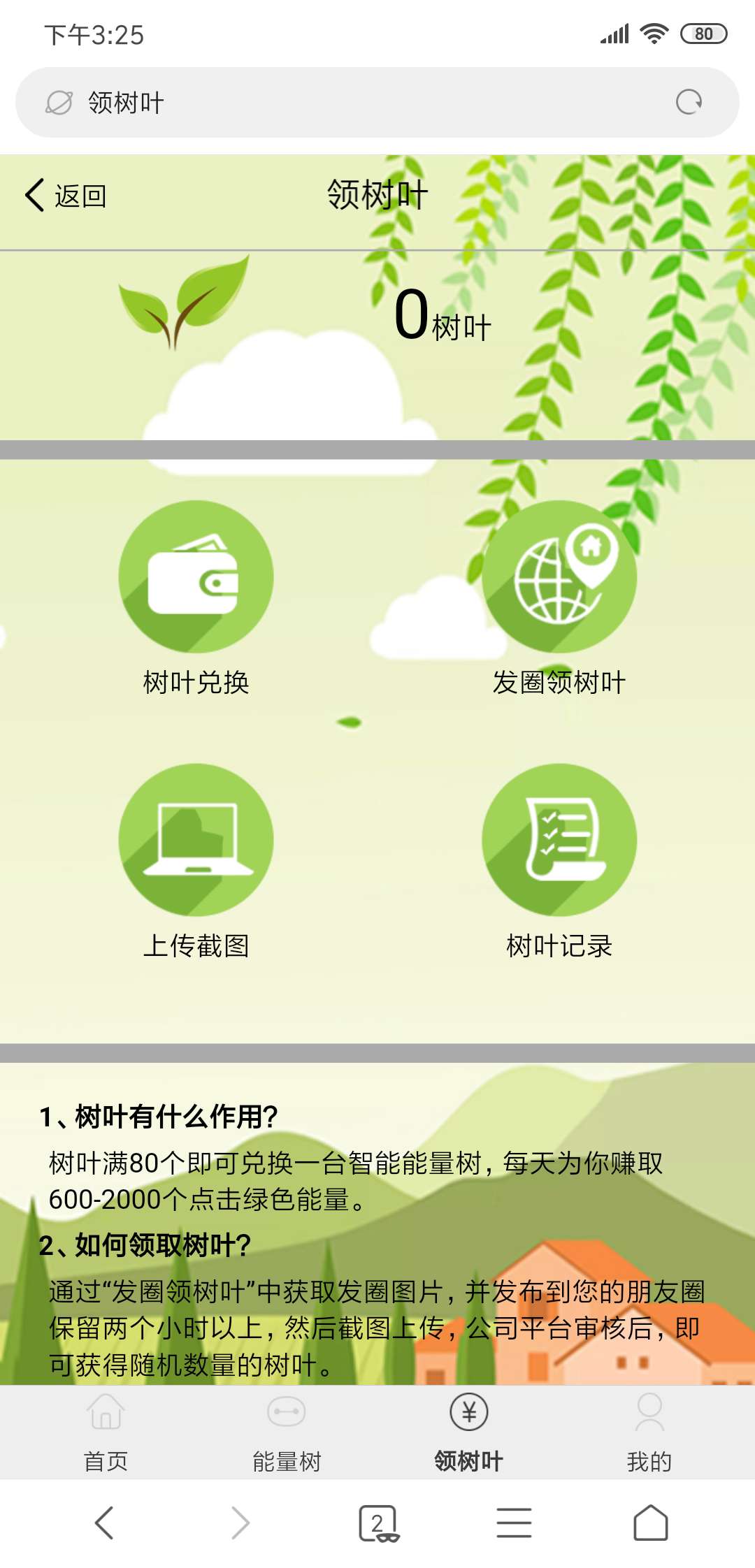
Task: Reload the page with the refresh icon
Action: pos(689,102)
